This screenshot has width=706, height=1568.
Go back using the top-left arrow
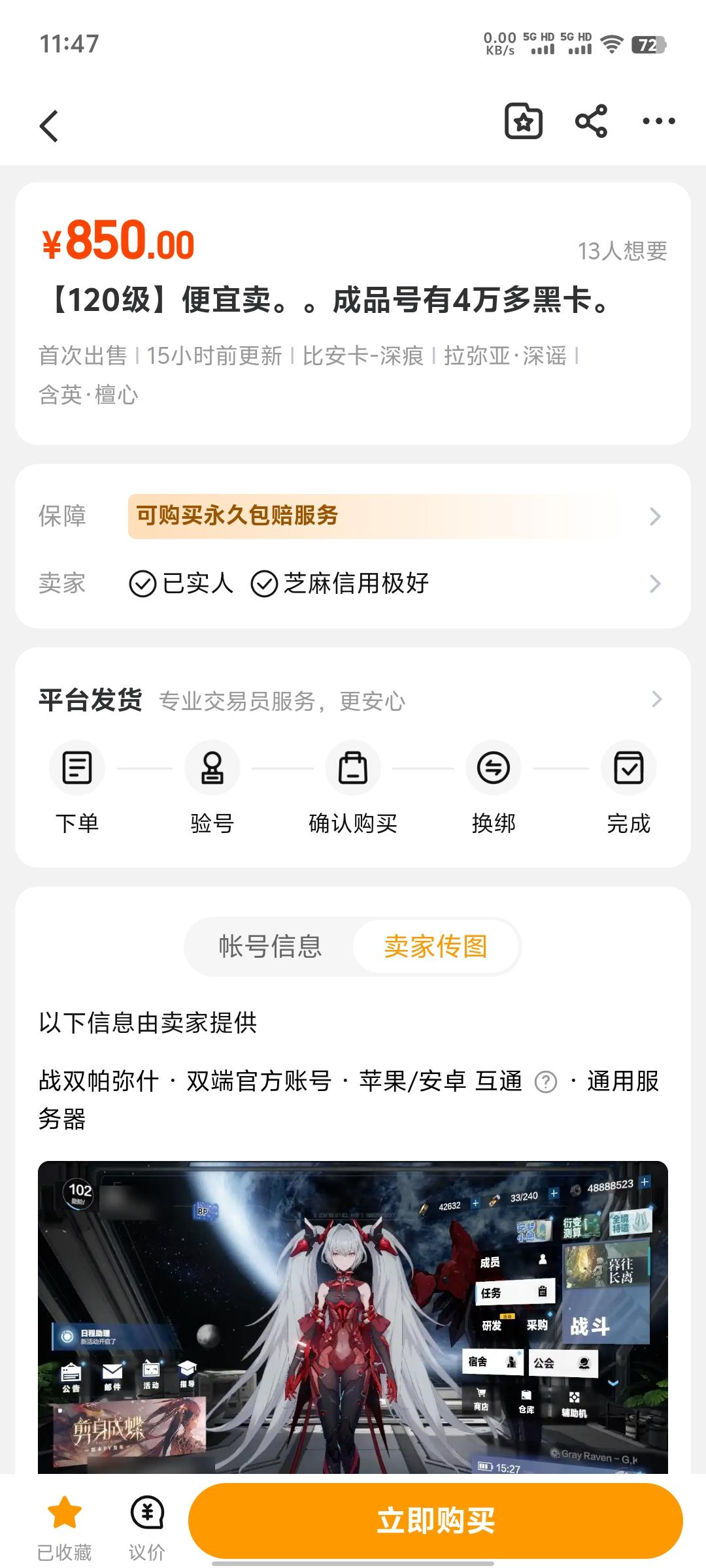click(49, 125)
